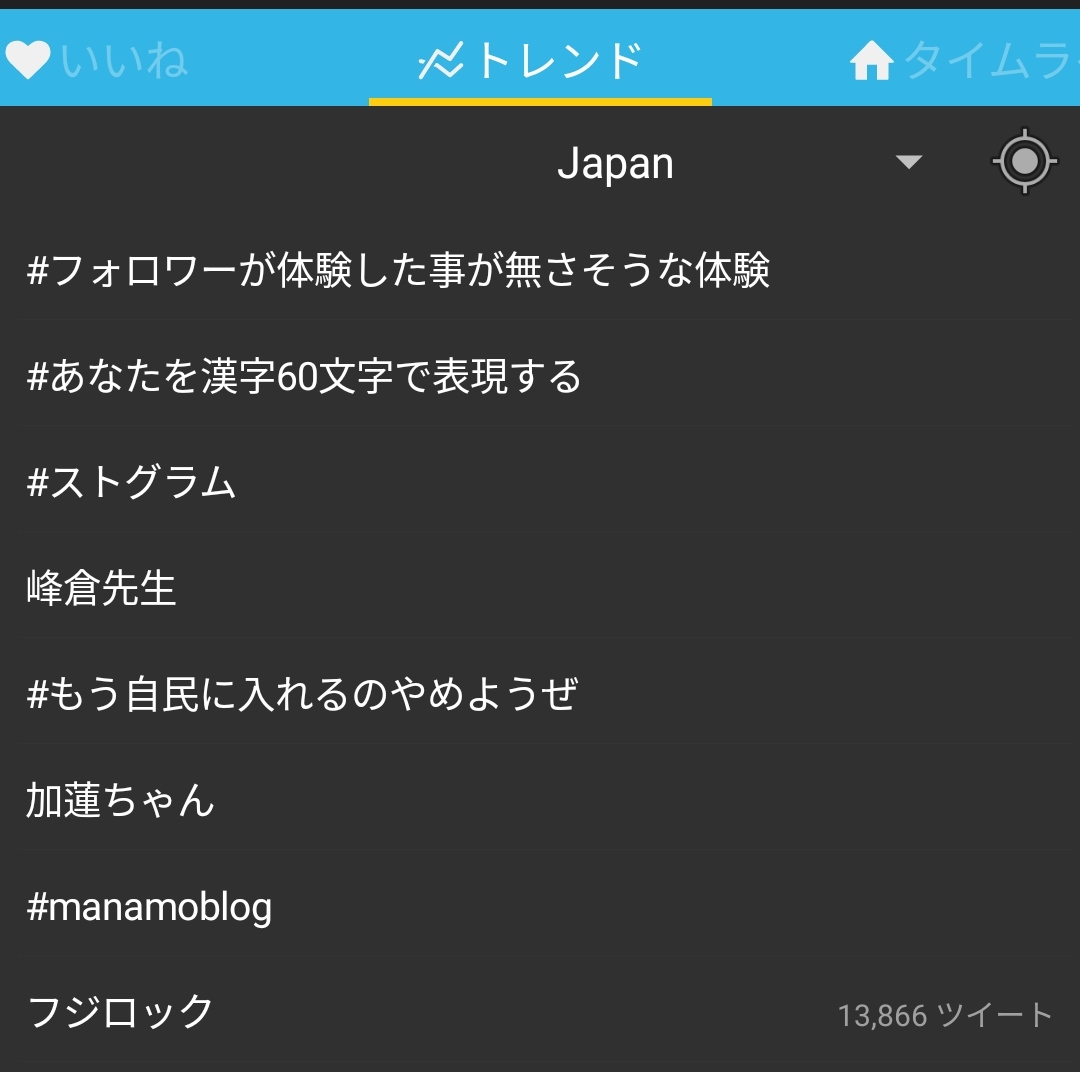Switch to the いいね tab
The width and height of the screenshot is (1080, 1072).
click(x=96, y=61)
